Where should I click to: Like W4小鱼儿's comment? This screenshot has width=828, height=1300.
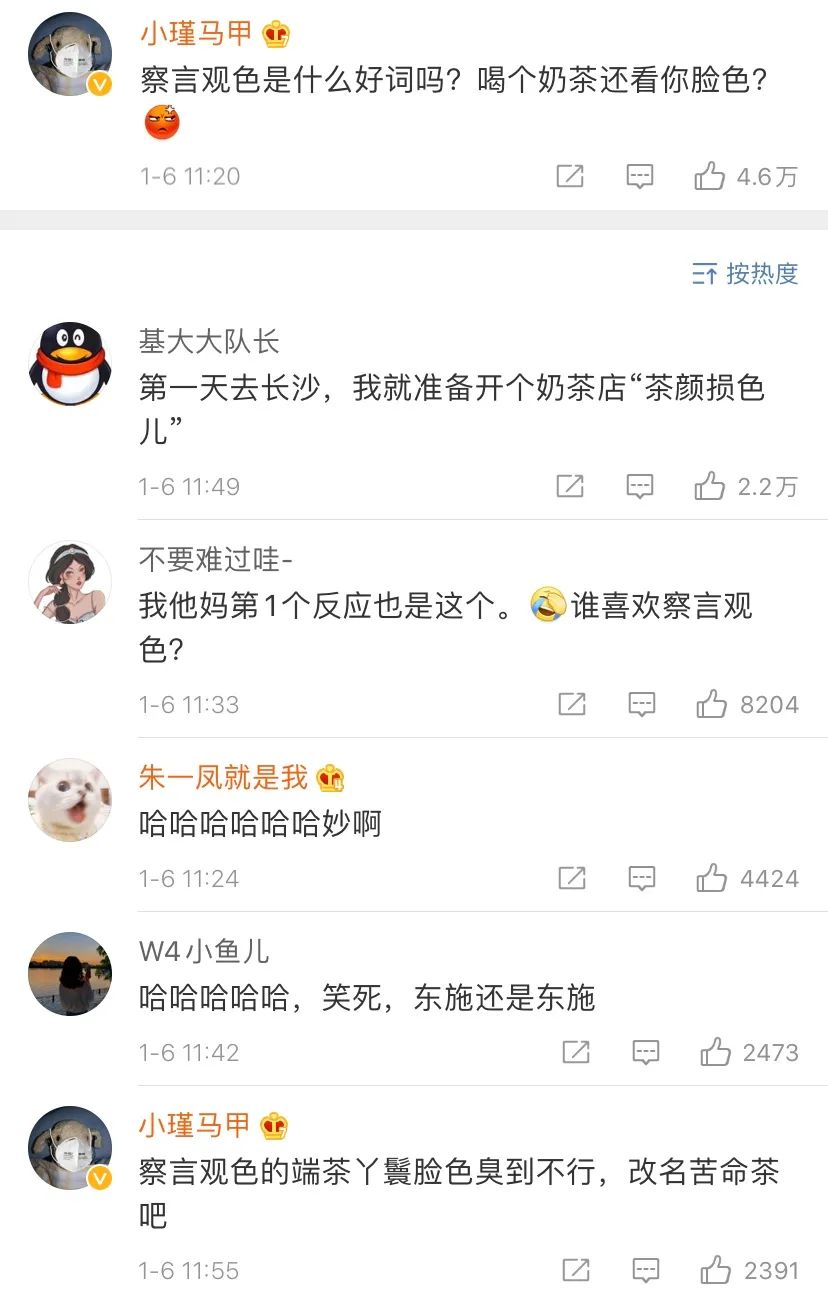click(x=716, y=1053)
